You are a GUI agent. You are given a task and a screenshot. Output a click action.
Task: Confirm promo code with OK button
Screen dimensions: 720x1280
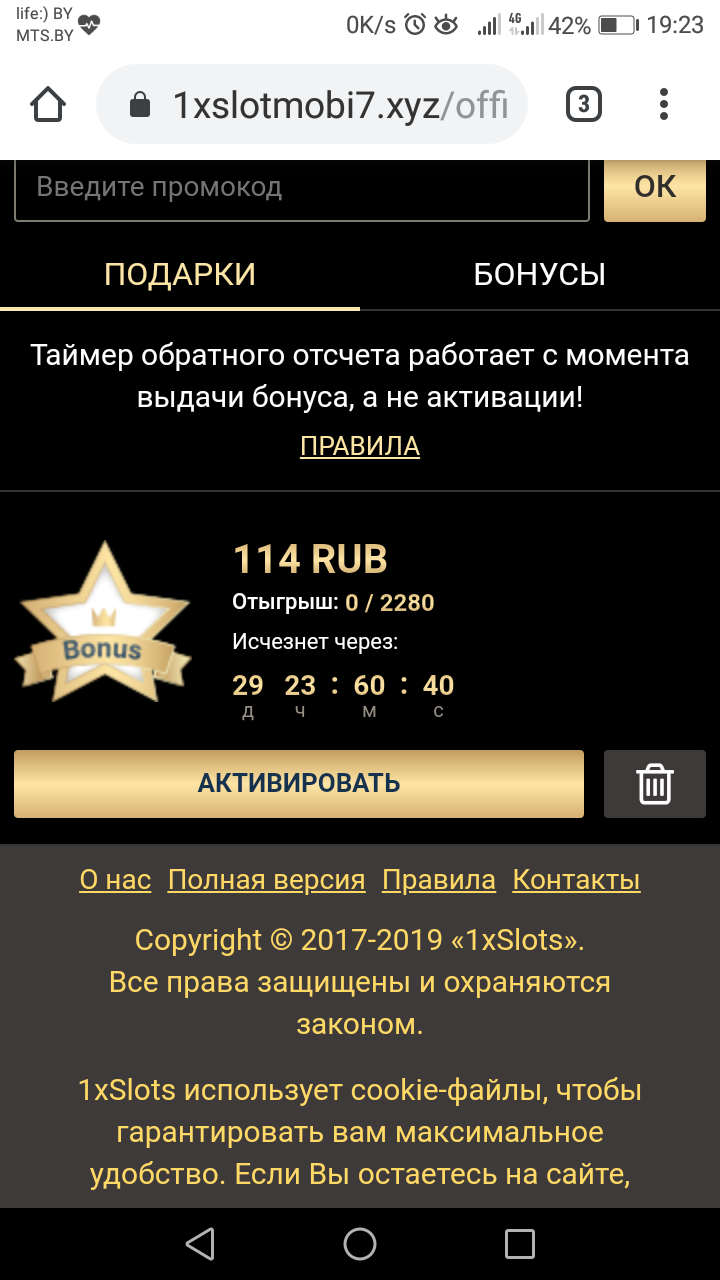click(655, 188)
